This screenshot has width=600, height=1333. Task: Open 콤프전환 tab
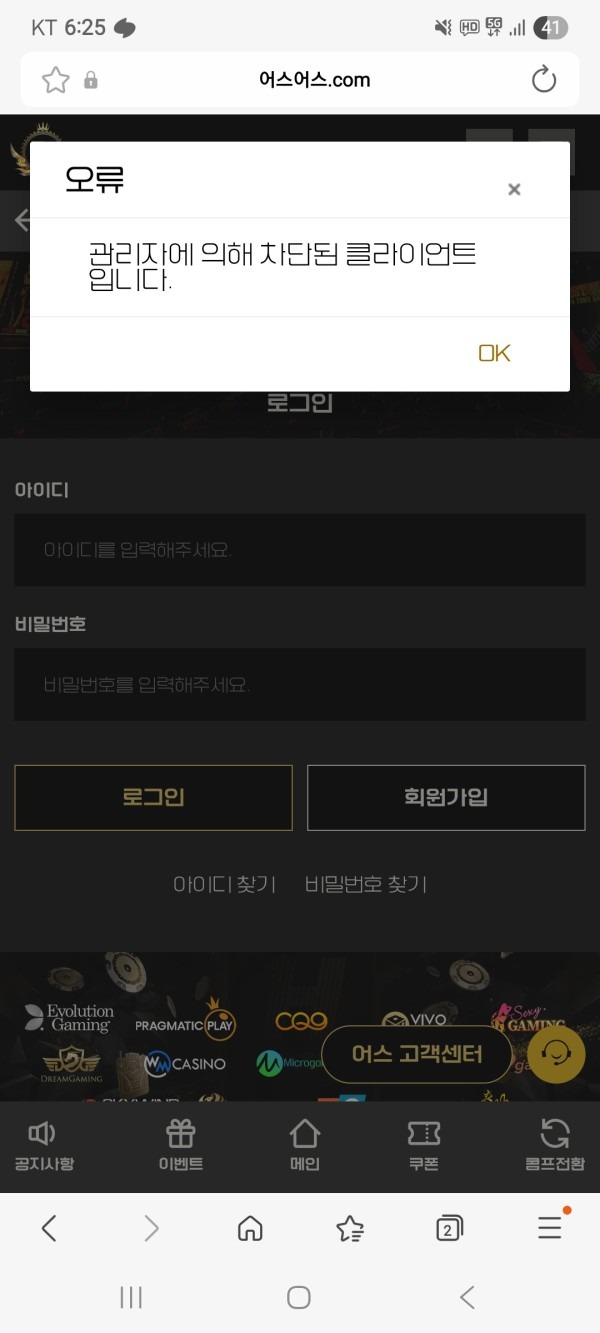pos(554,1145)
